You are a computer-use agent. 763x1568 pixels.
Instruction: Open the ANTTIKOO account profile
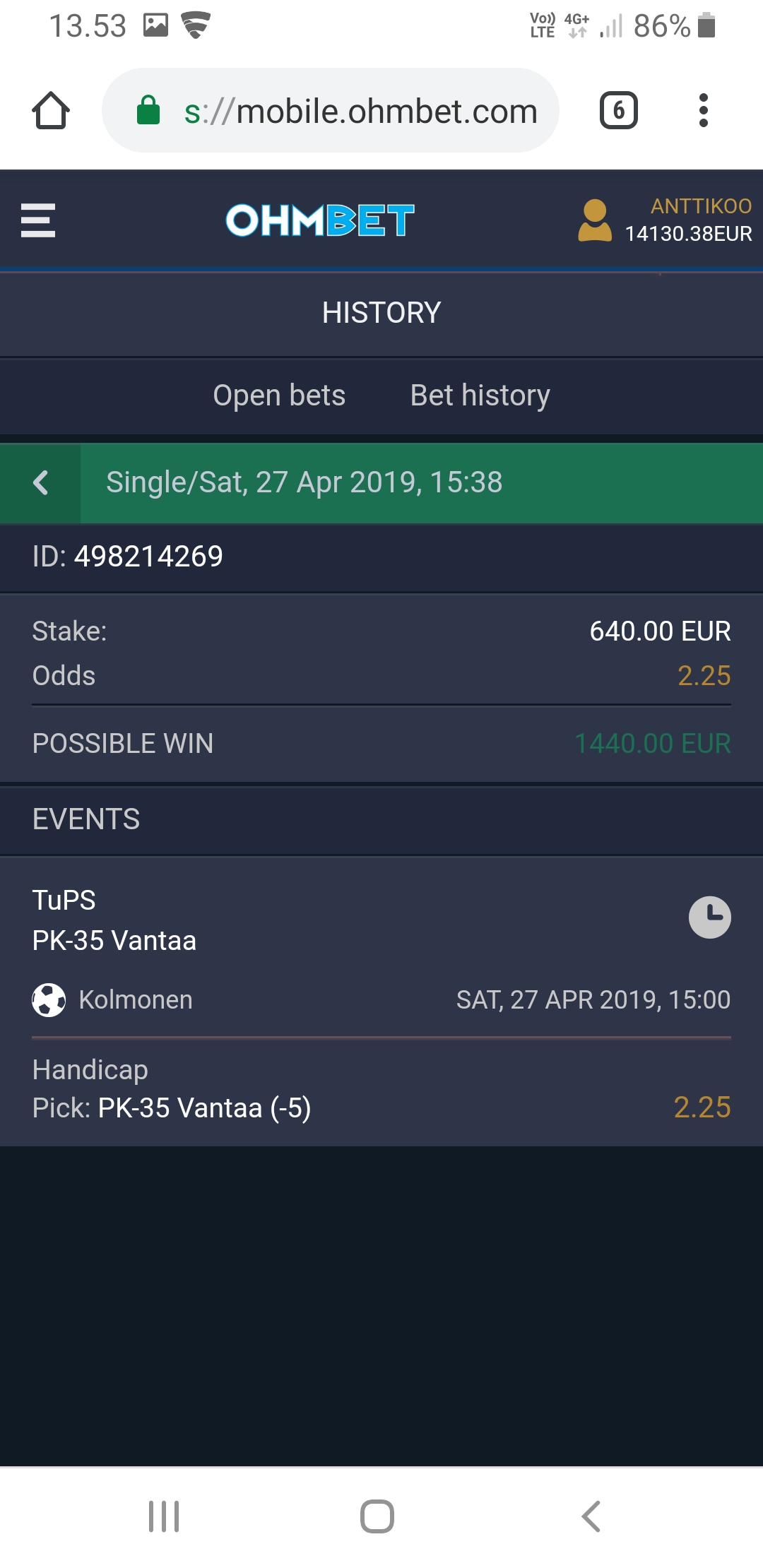pos(664,220)
